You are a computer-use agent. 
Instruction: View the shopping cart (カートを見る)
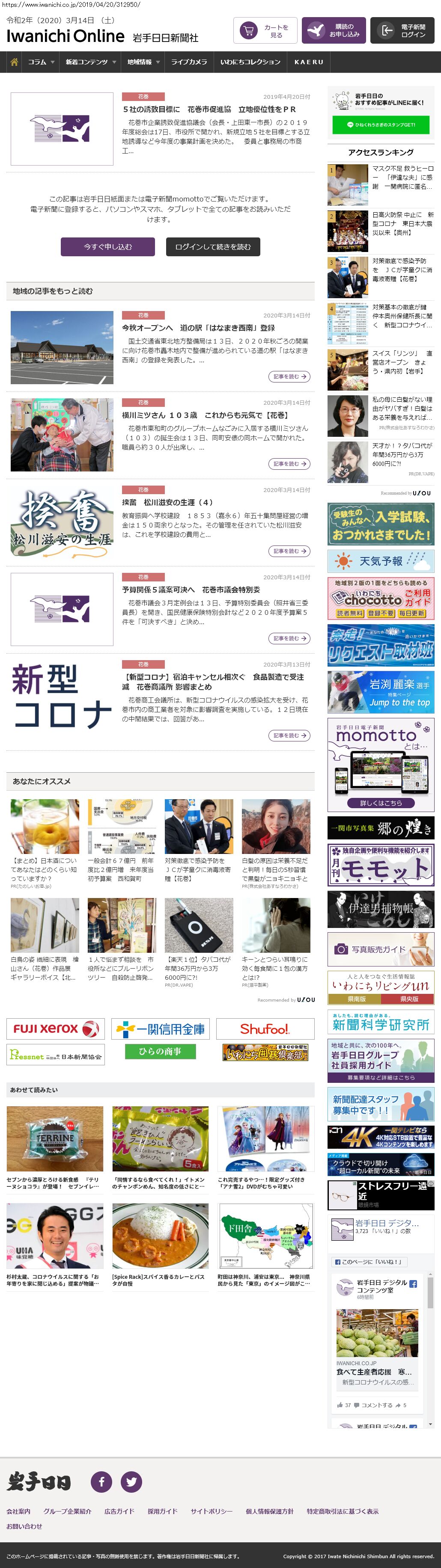click(x=265, y=30)
